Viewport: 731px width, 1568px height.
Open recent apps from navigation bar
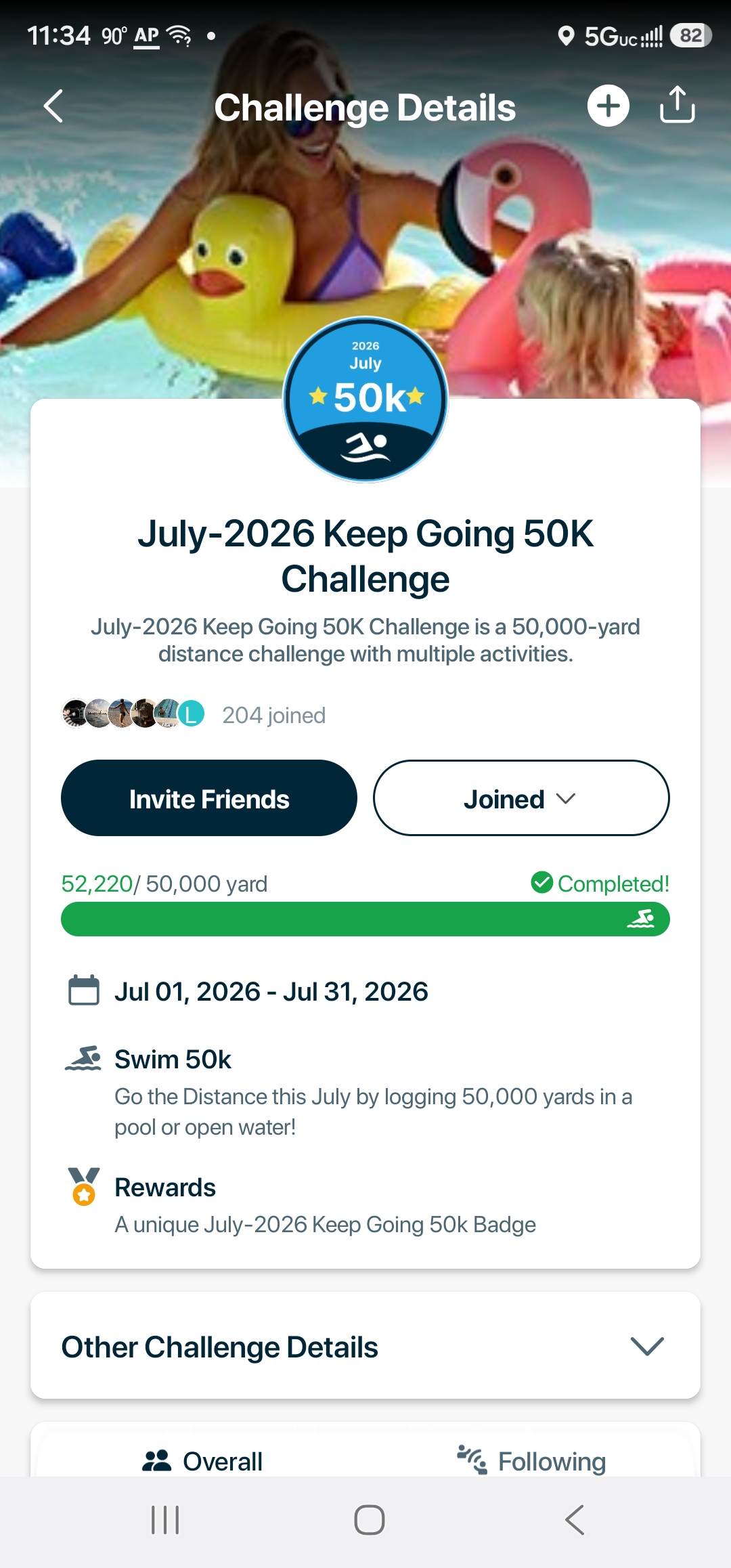(165, 1520)
